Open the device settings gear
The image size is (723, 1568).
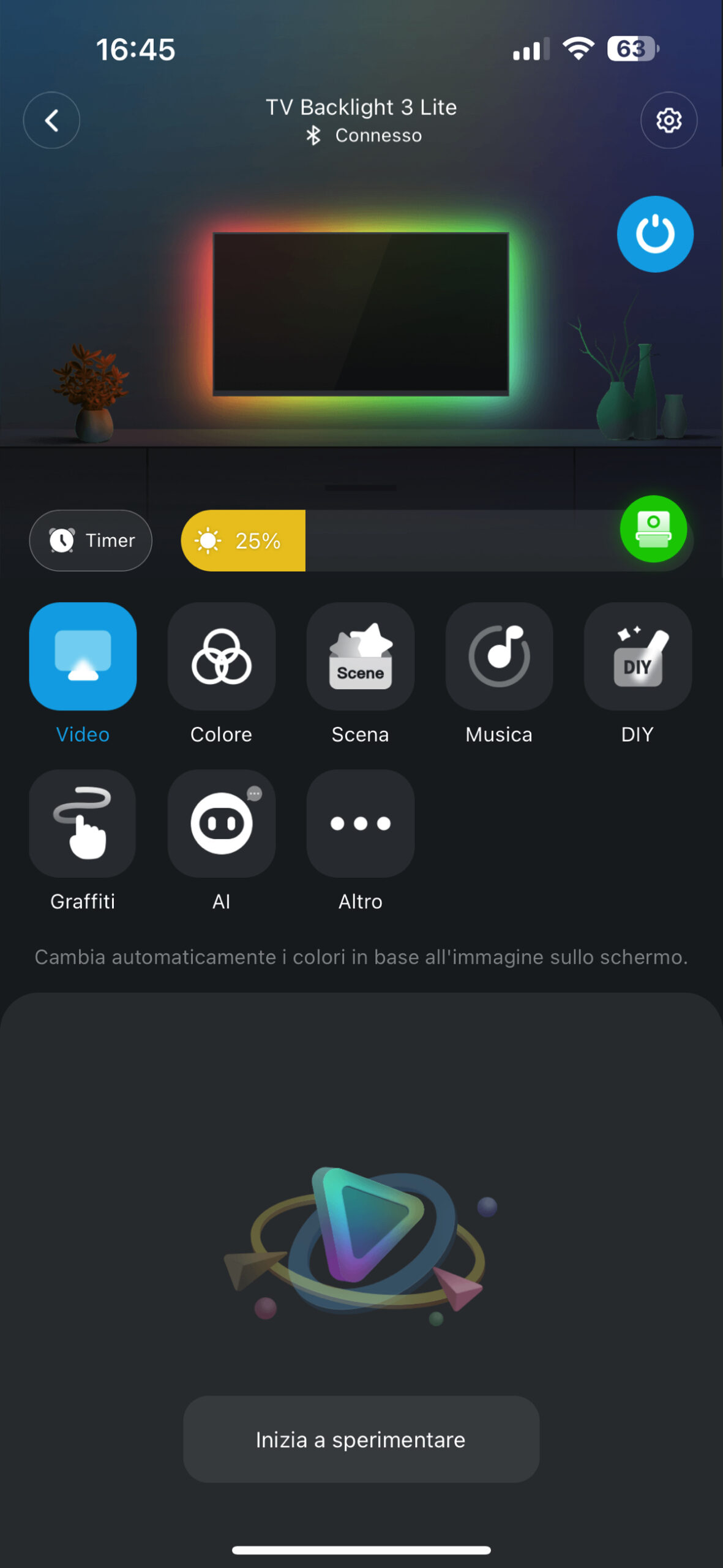[x=669, y=120]
